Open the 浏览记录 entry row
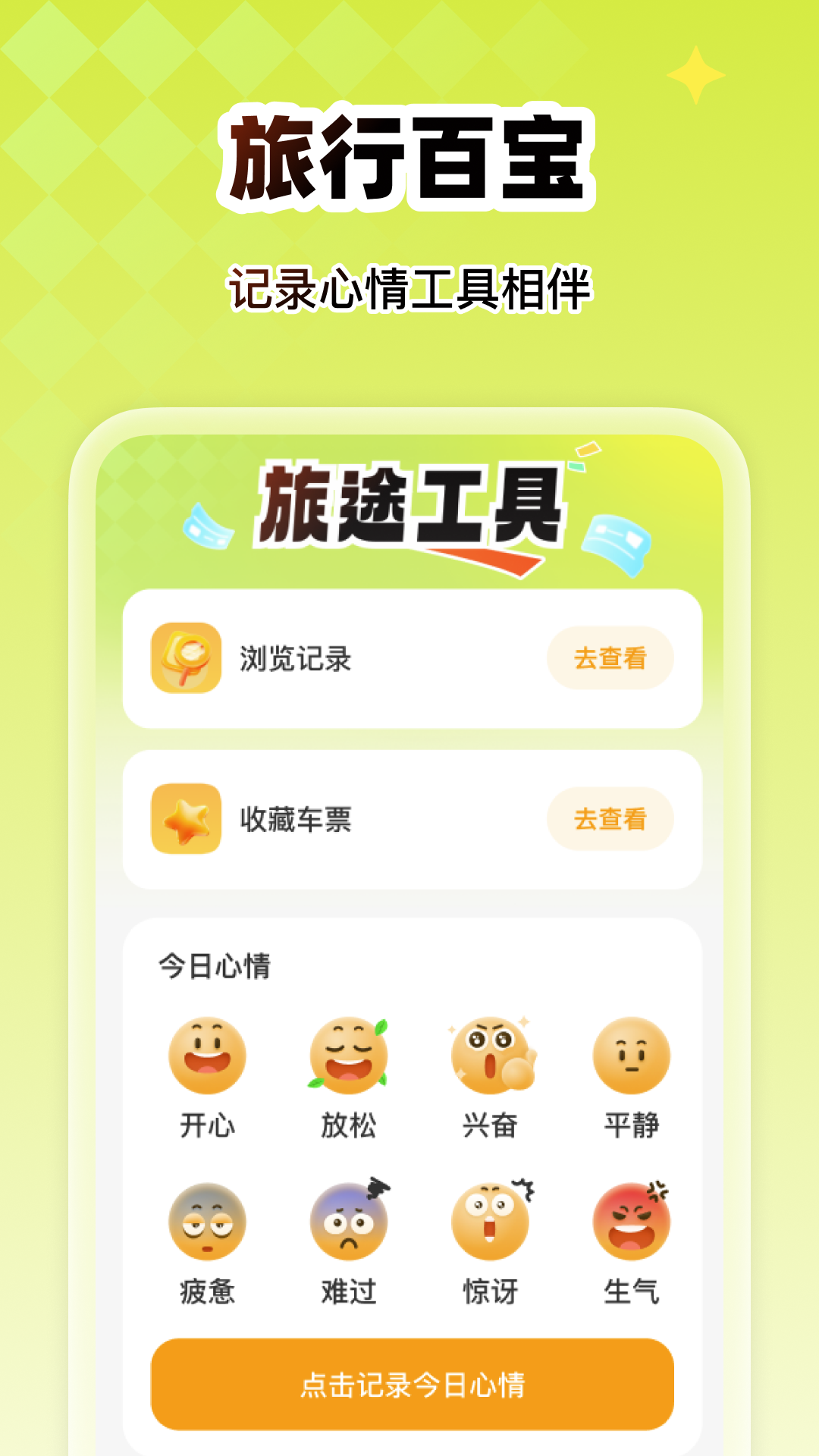Viewport: 819px width, 1456px height. 409,660
